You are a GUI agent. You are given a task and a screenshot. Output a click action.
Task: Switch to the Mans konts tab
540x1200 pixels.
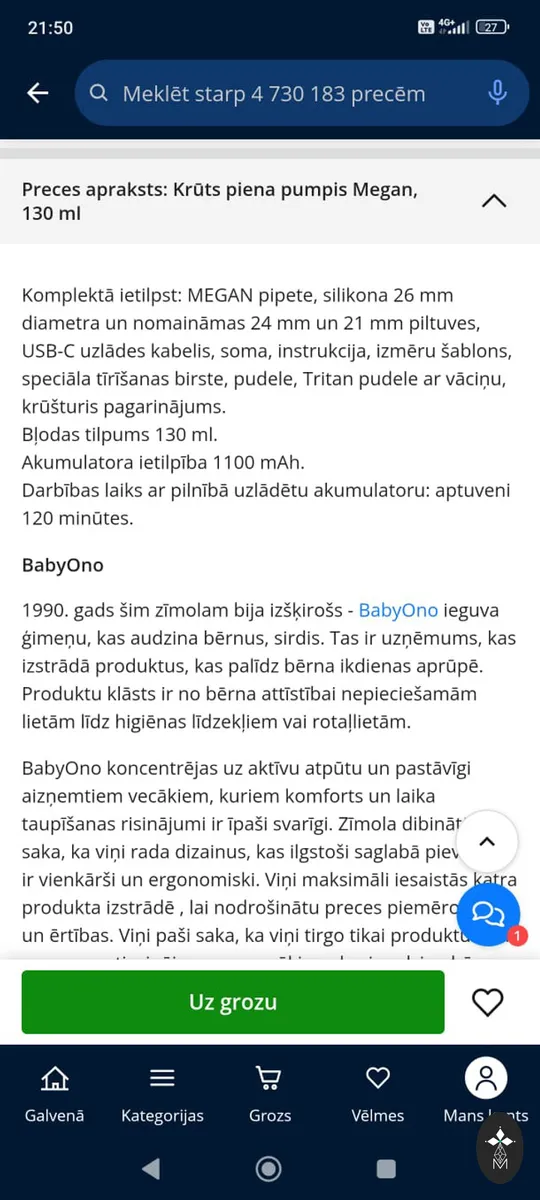[x=486, y=1093]
